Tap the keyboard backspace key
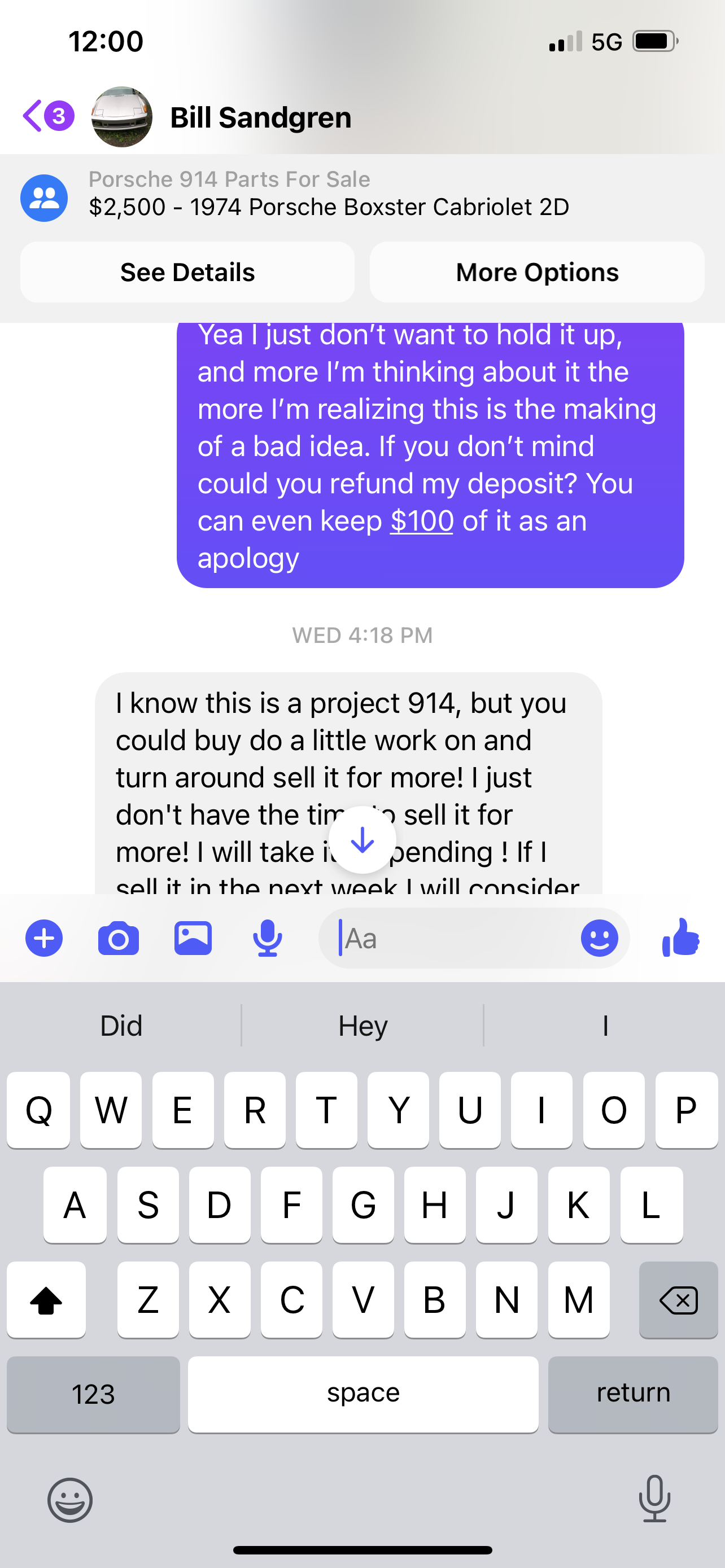Screen dimensions: 725x1568 pyautogui.click(x=678, y=1300)
